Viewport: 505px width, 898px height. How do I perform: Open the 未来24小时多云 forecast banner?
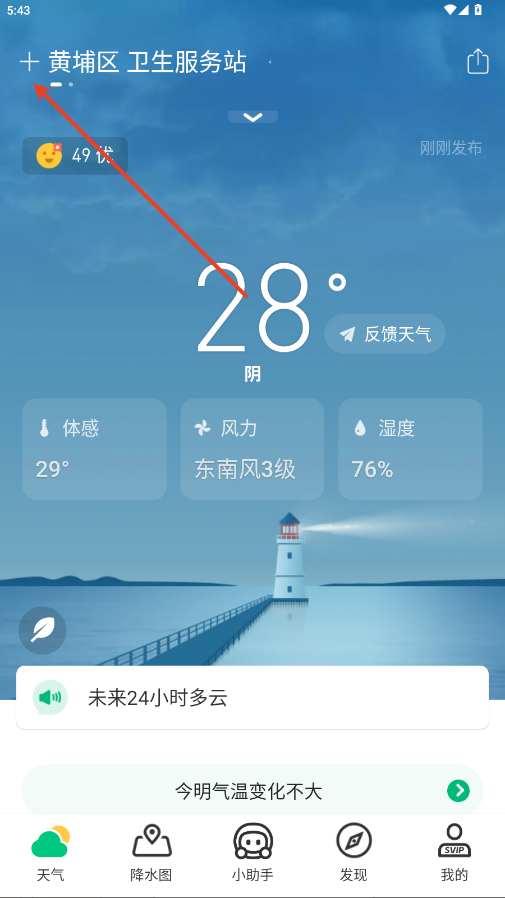[252, 698]
